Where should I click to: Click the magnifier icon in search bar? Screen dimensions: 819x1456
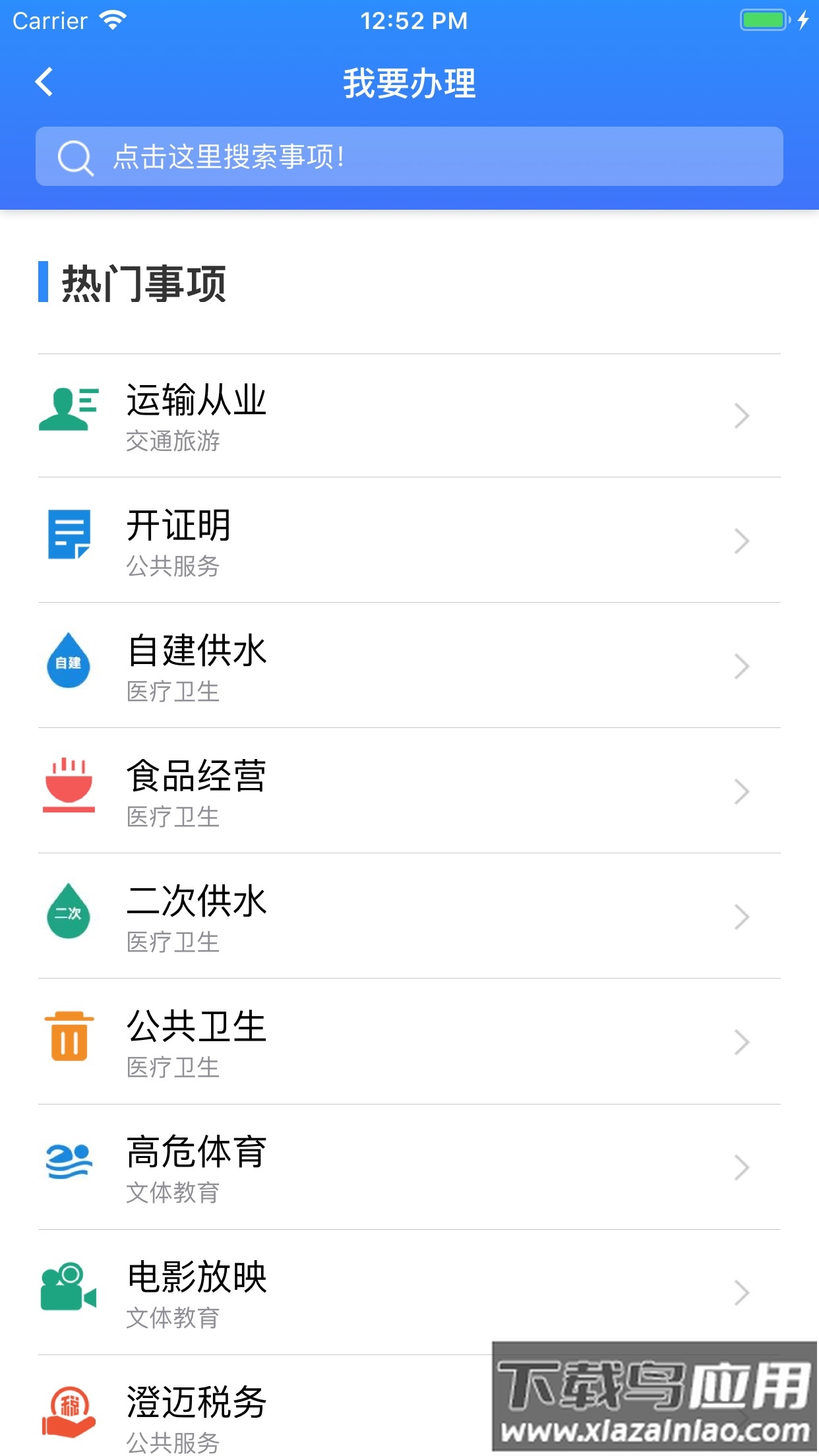(x=75, y=157)
